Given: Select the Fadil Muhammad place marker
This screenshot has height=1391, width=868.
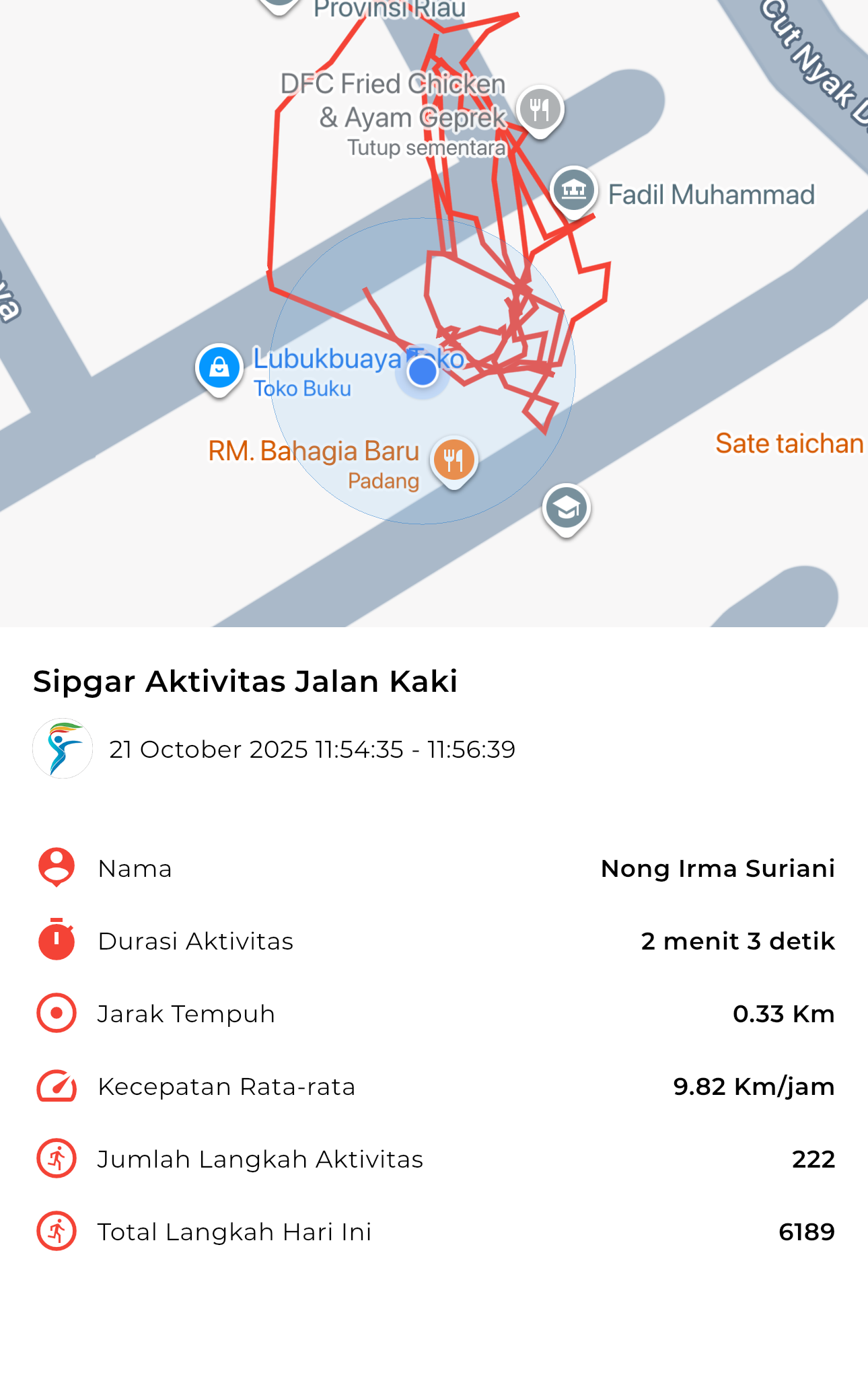Looking at the screenshot, I should (x=573, y=190).
